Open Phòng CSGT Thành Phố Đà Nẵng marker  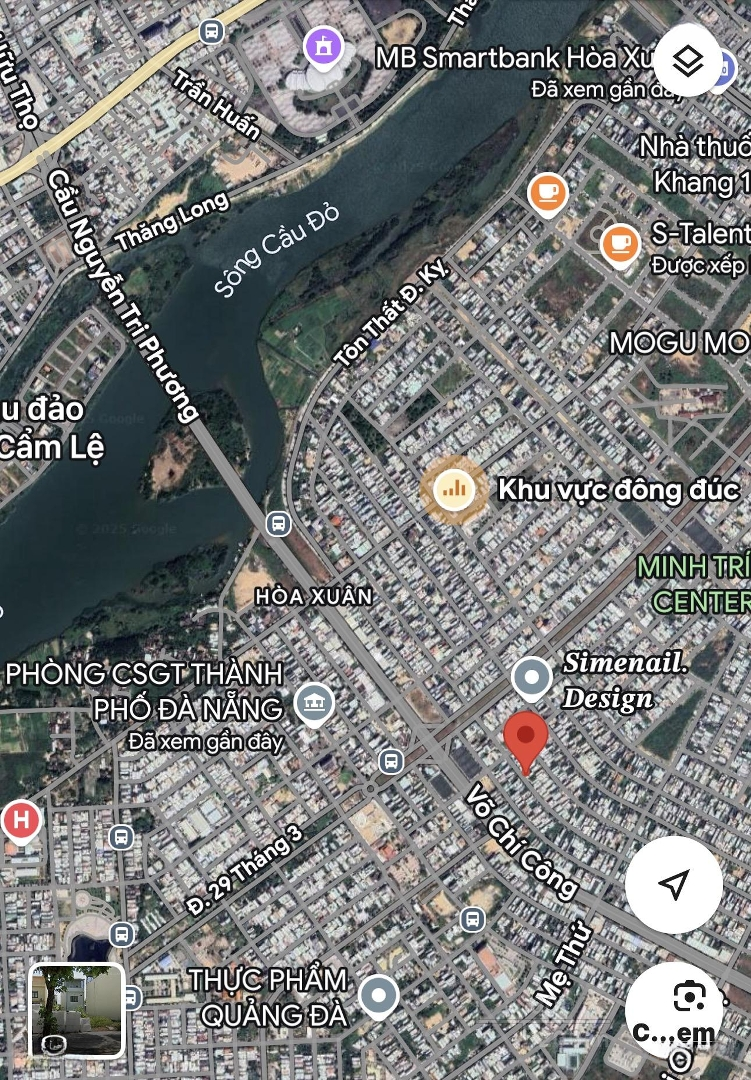tap(315, 704)
